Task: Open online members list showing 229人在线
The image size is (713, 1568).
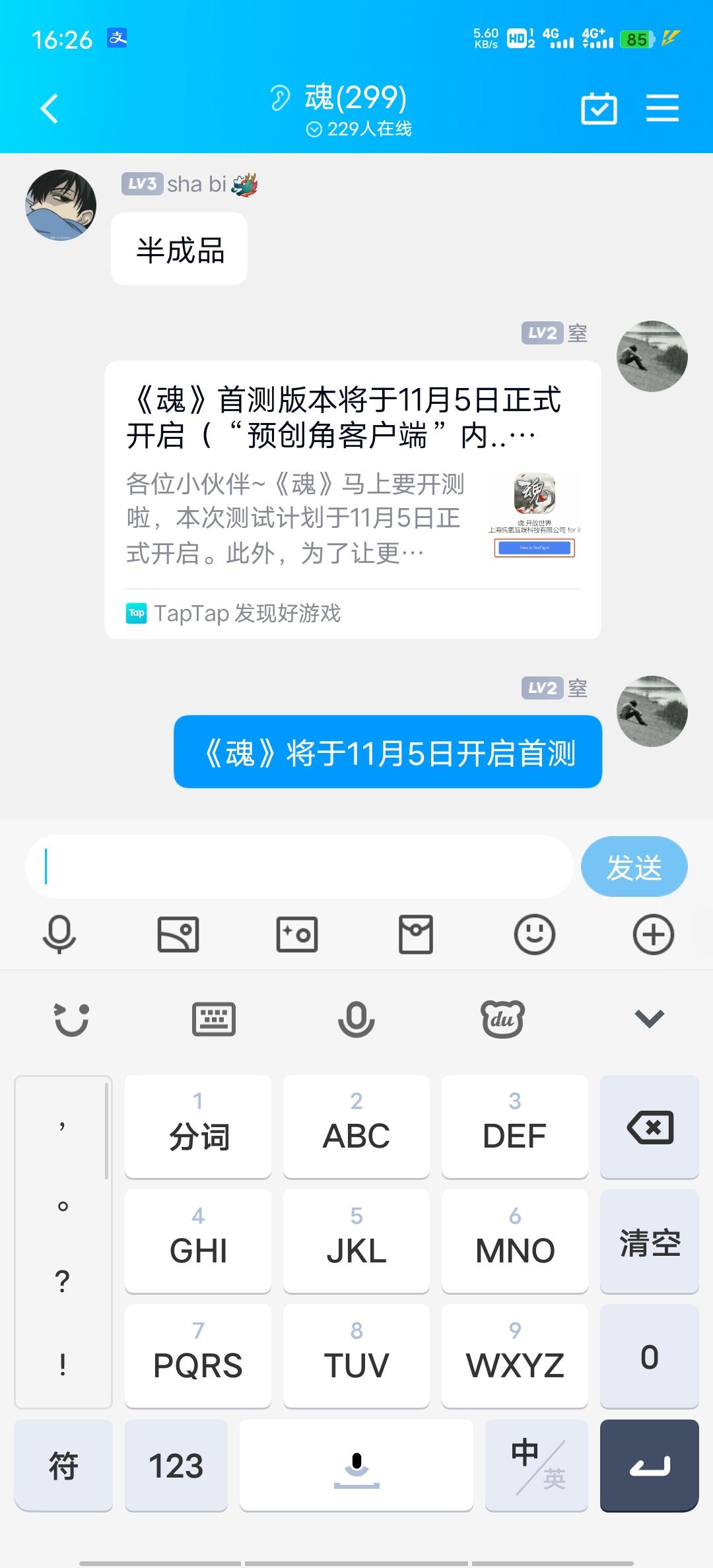Action: 359,129
